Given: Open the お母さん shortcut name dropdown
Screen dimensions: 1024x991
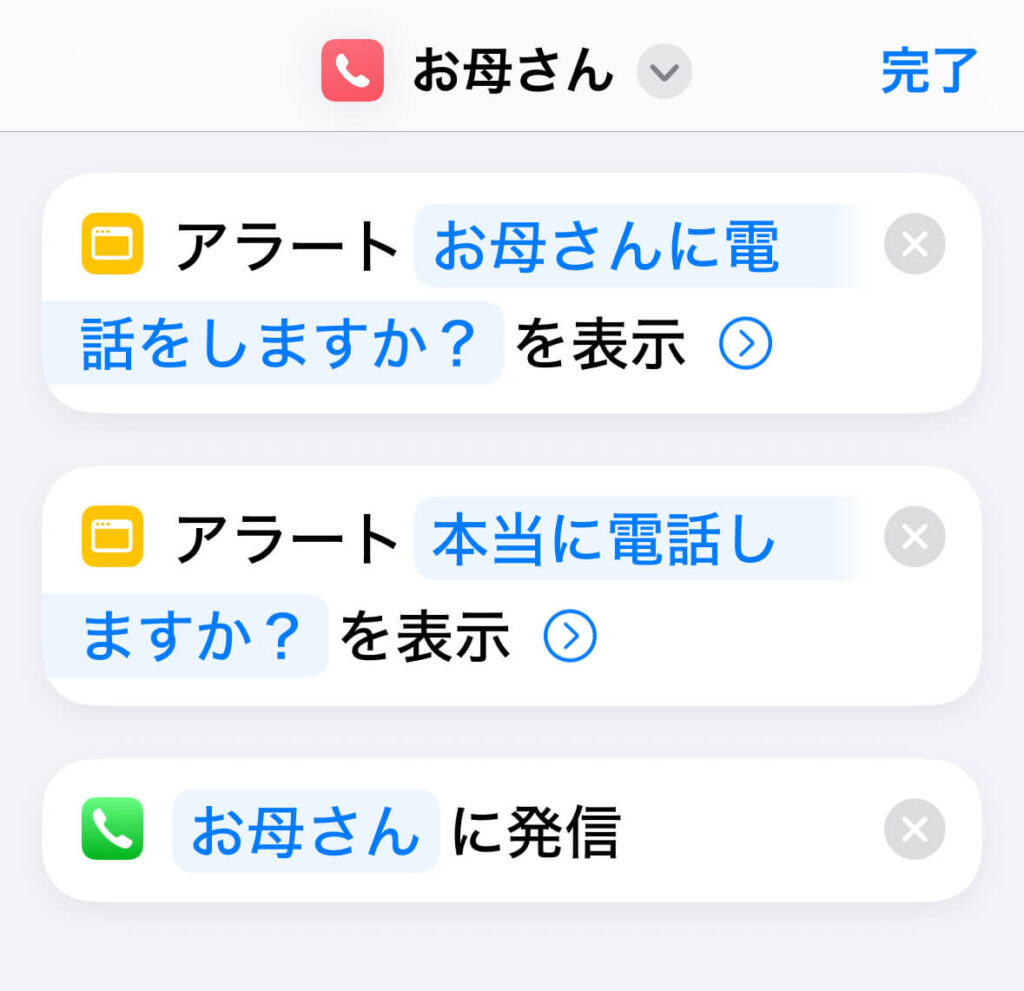Looking at the screenshot, I should coord(664,72).
